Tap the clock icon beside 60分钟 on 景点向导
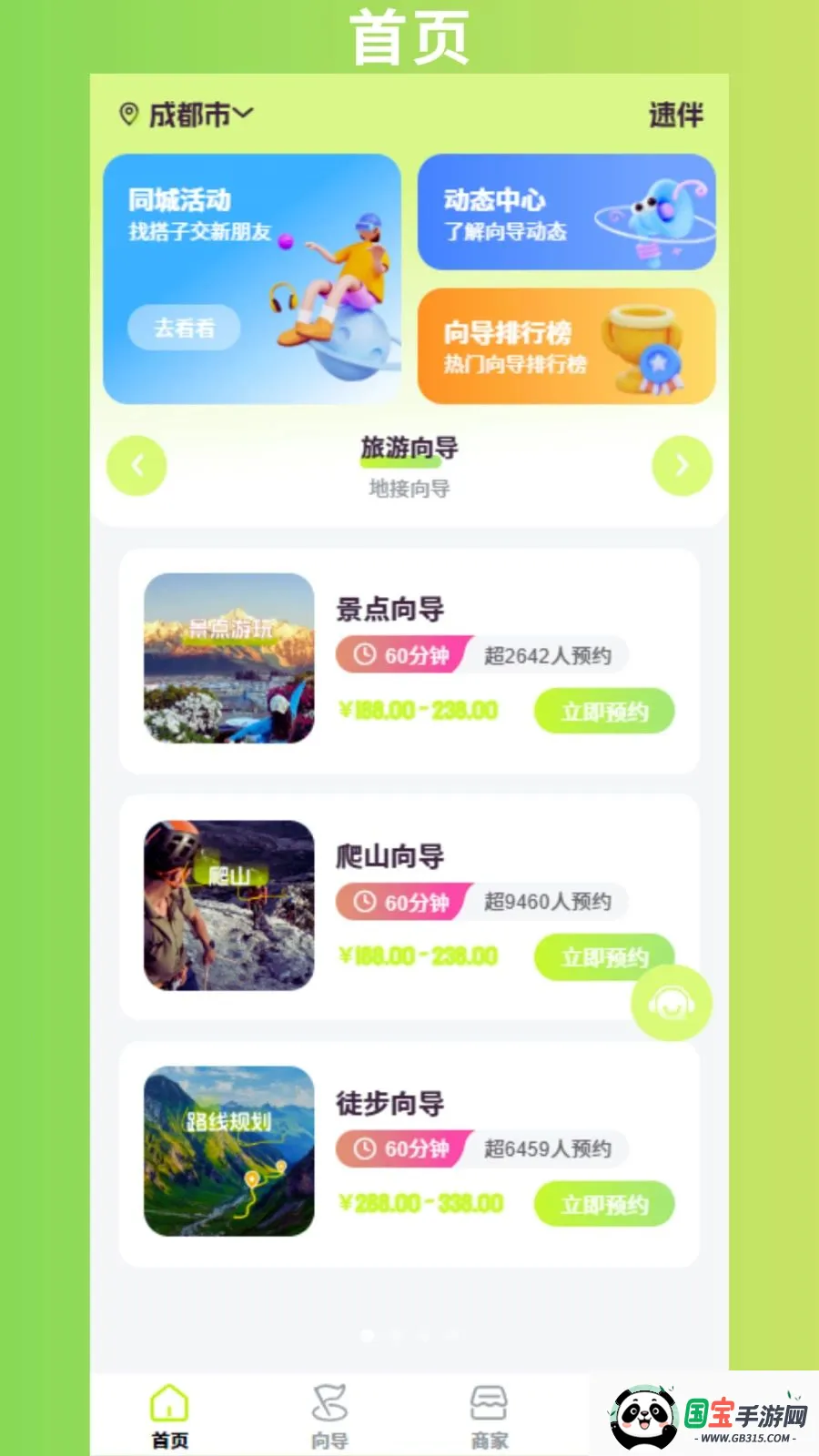The height and width of the screenshot is (1456, 819). 364,654
